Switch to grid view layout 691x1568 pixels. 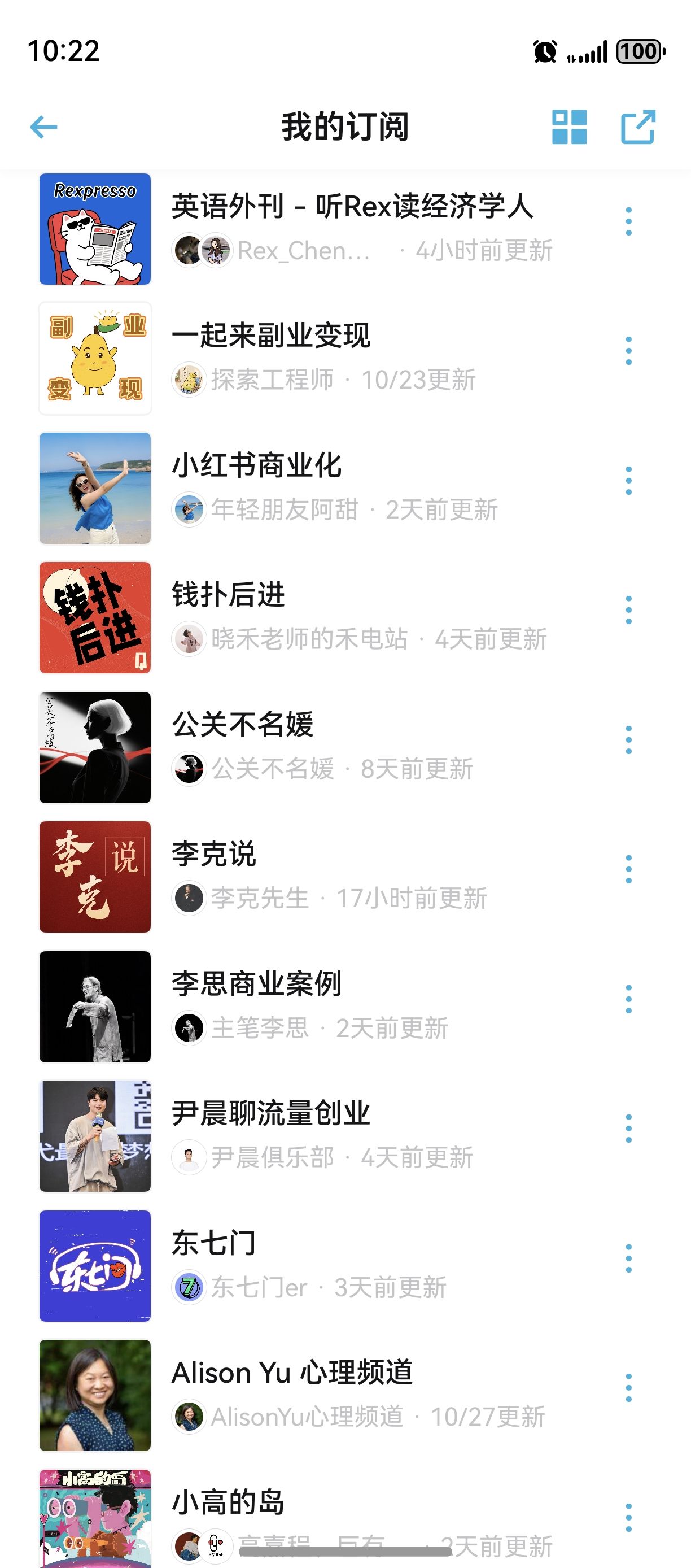click(x=568, y=127)
